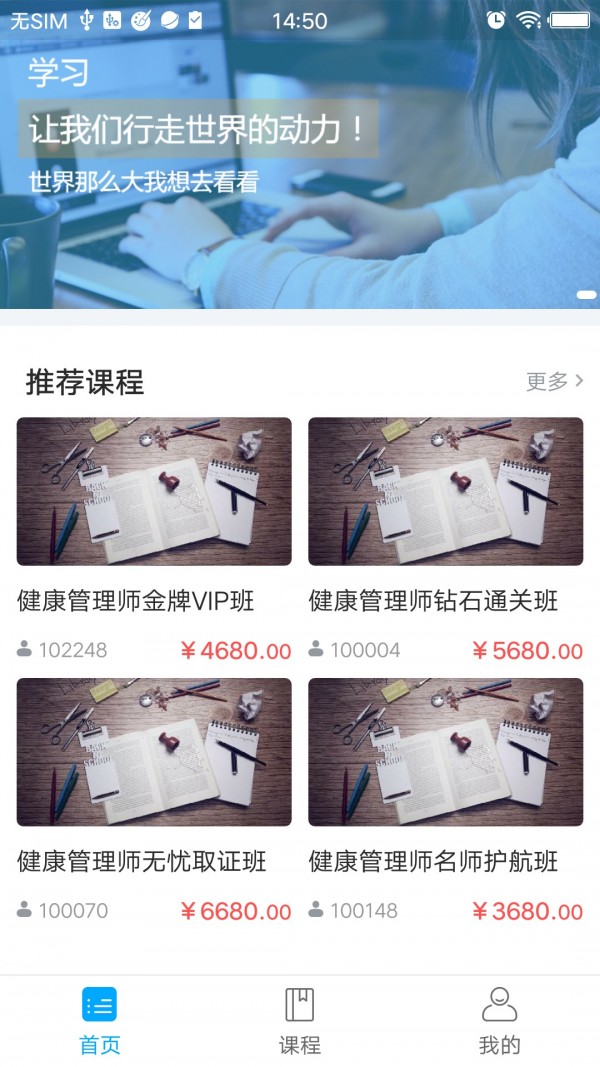
Task: Go to the 首页 tab
Action: pos(100,1020)
